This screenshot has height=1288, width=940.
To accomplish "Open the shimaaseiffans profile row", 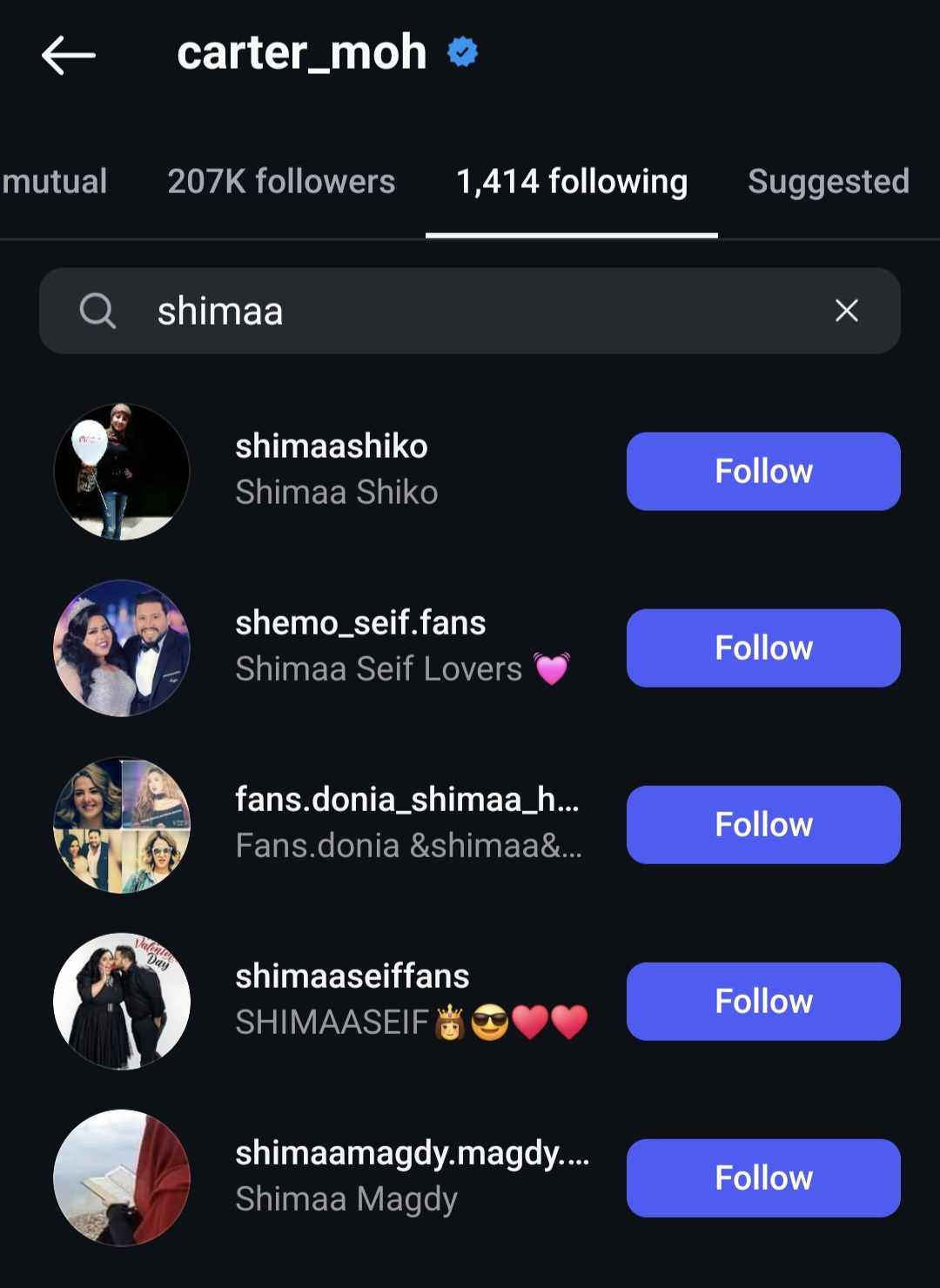I will [x=352, y=999].
